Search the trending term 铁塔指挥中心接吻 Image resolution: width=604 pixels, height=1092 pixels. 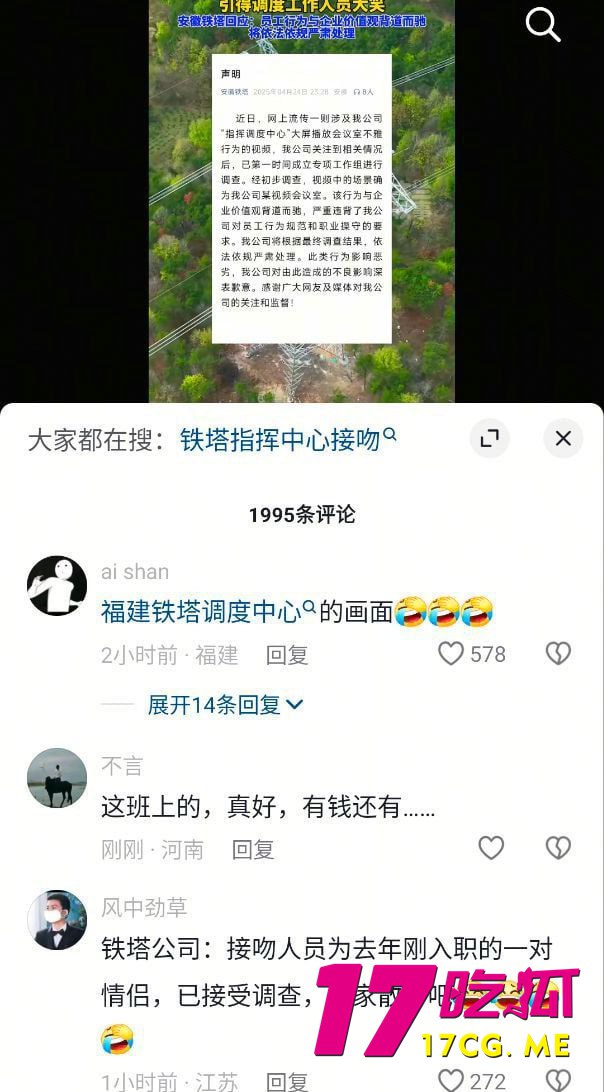click(x=288, y=440)
